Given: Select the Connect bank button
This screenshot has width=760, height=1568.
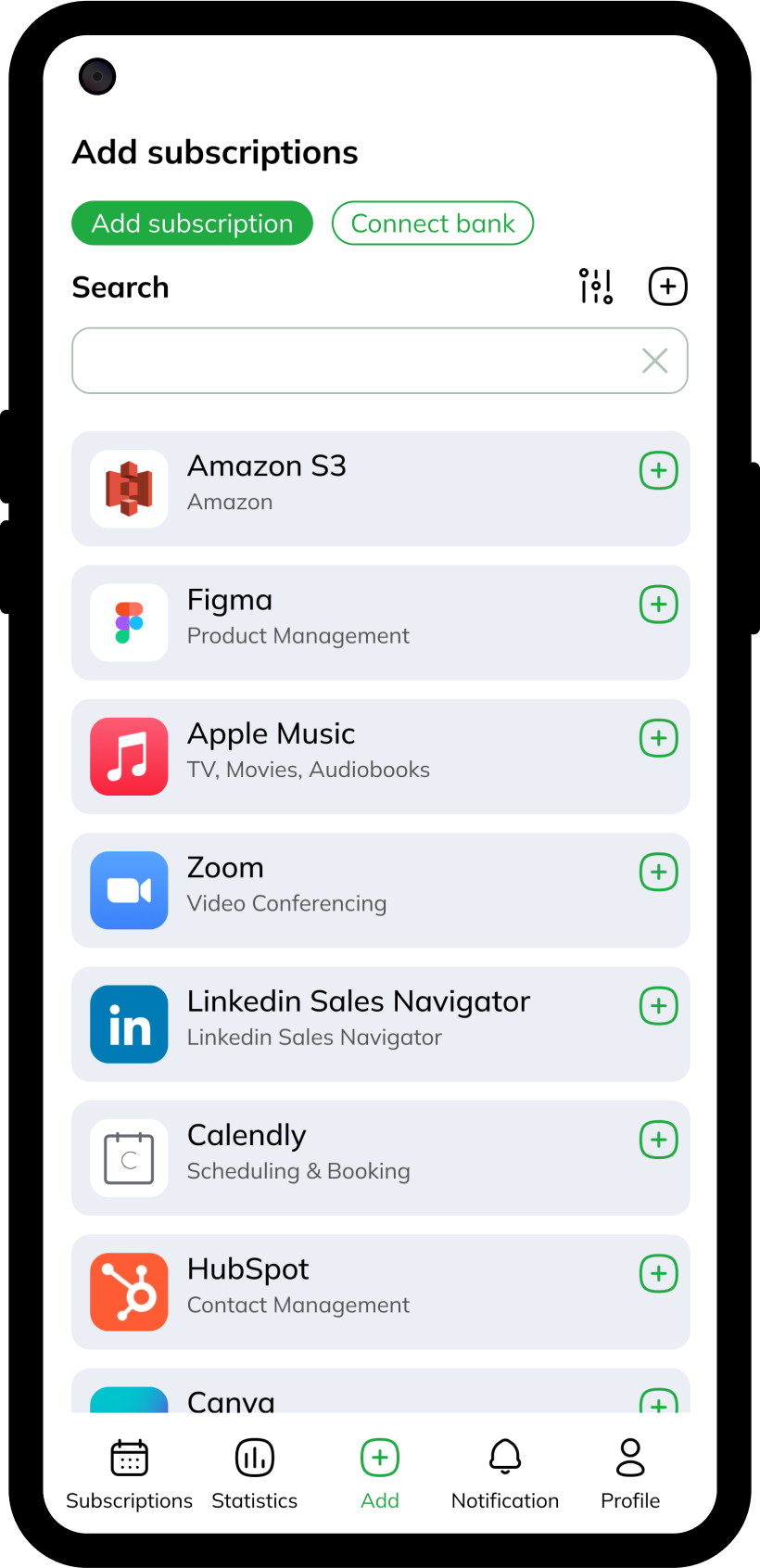Looking at the screenshot, I should click(432, 223).
